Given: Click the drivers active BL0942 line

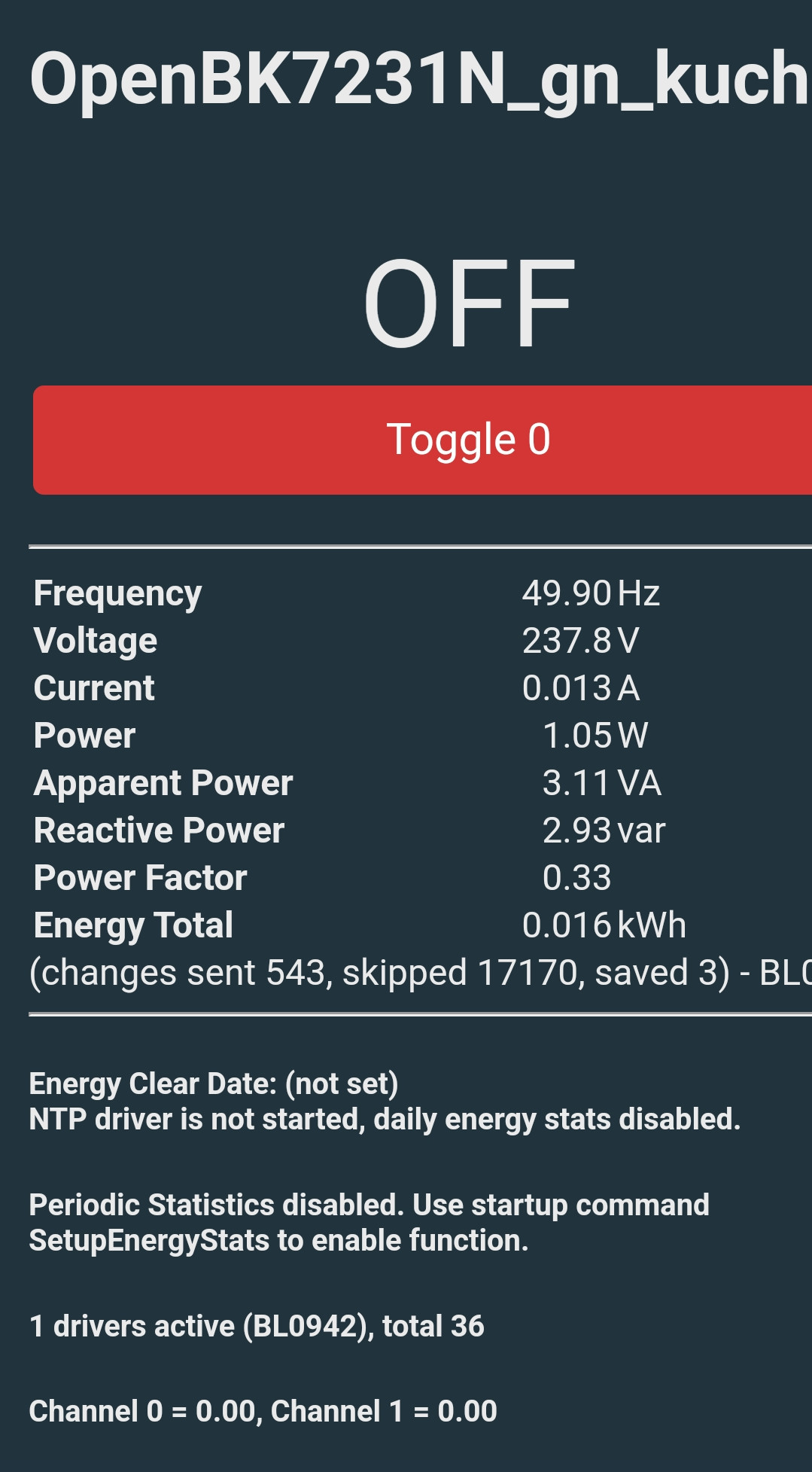Looking at the screenshot, I should pyautogui.click(x=256, y=1327).
